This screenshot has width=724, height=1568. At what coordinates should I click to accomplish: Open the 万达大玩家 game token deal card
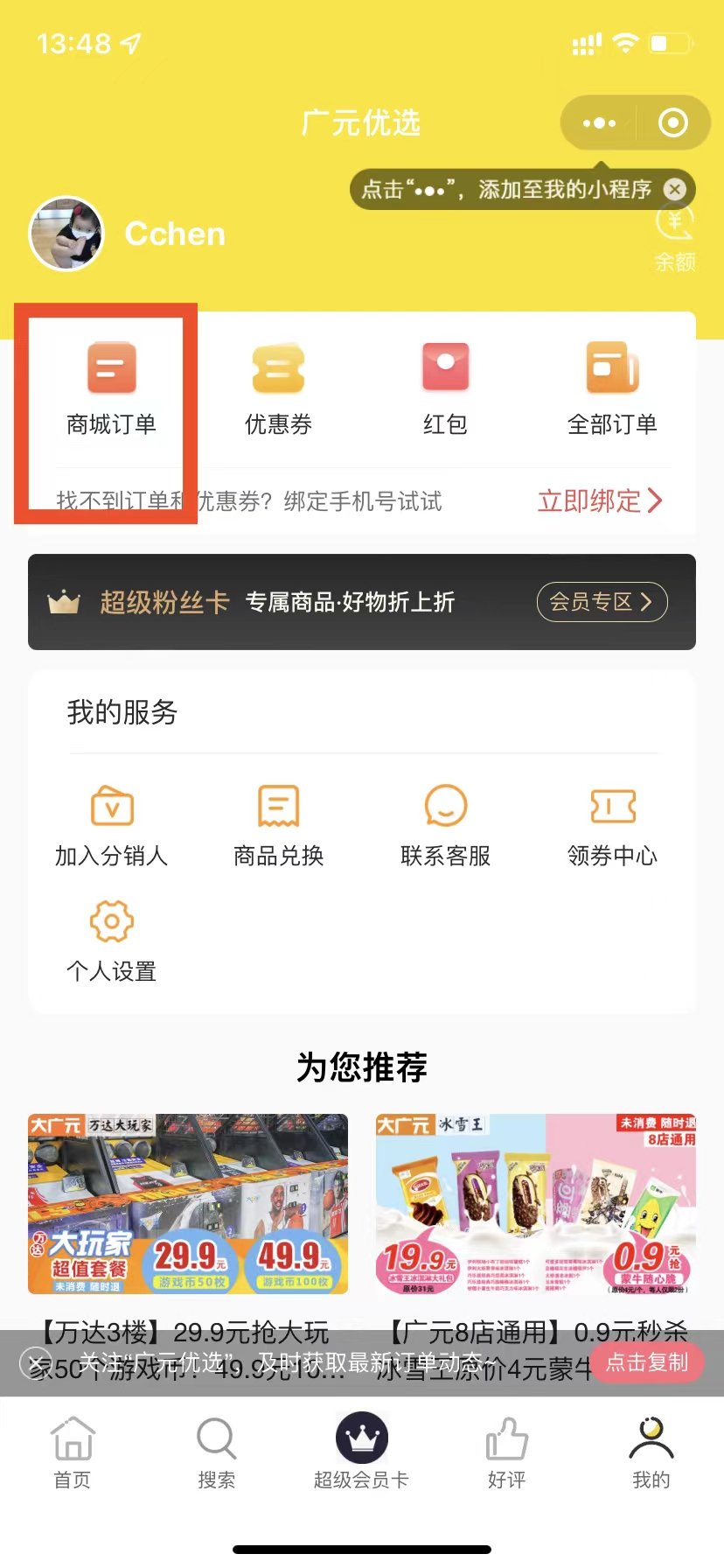click(188, 1203)
